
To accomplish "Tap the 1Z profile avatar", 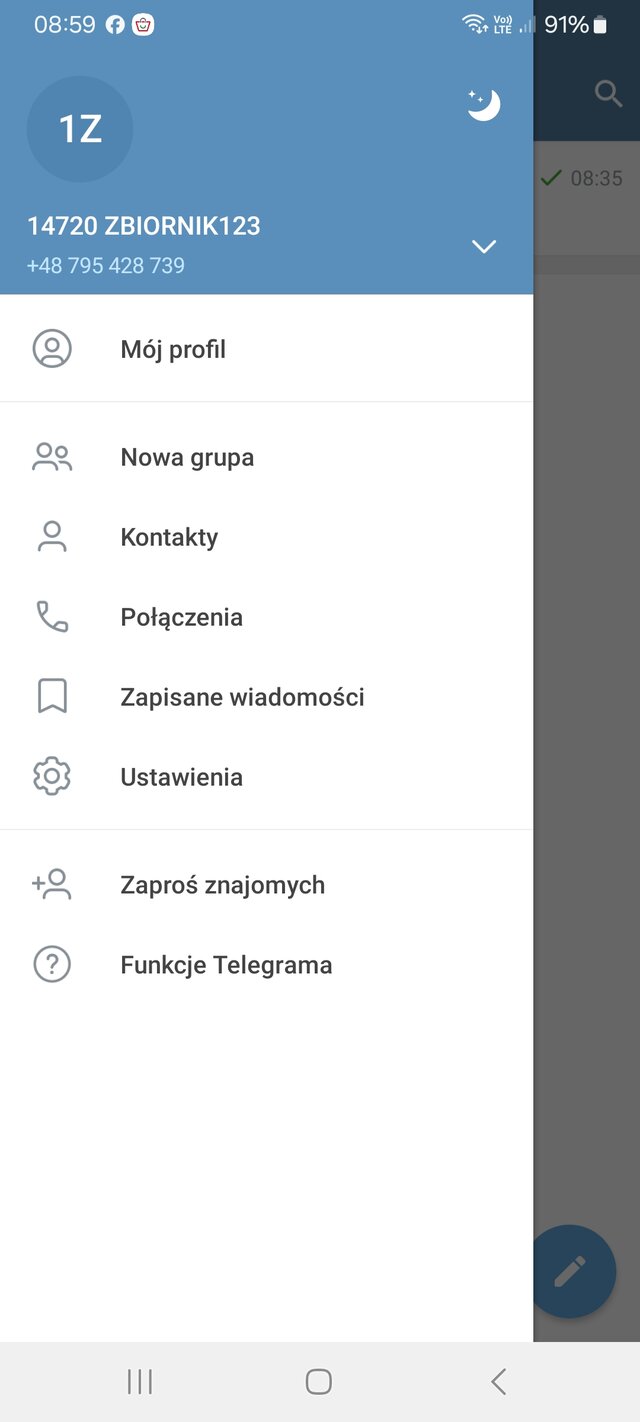I will pos(80,129).
